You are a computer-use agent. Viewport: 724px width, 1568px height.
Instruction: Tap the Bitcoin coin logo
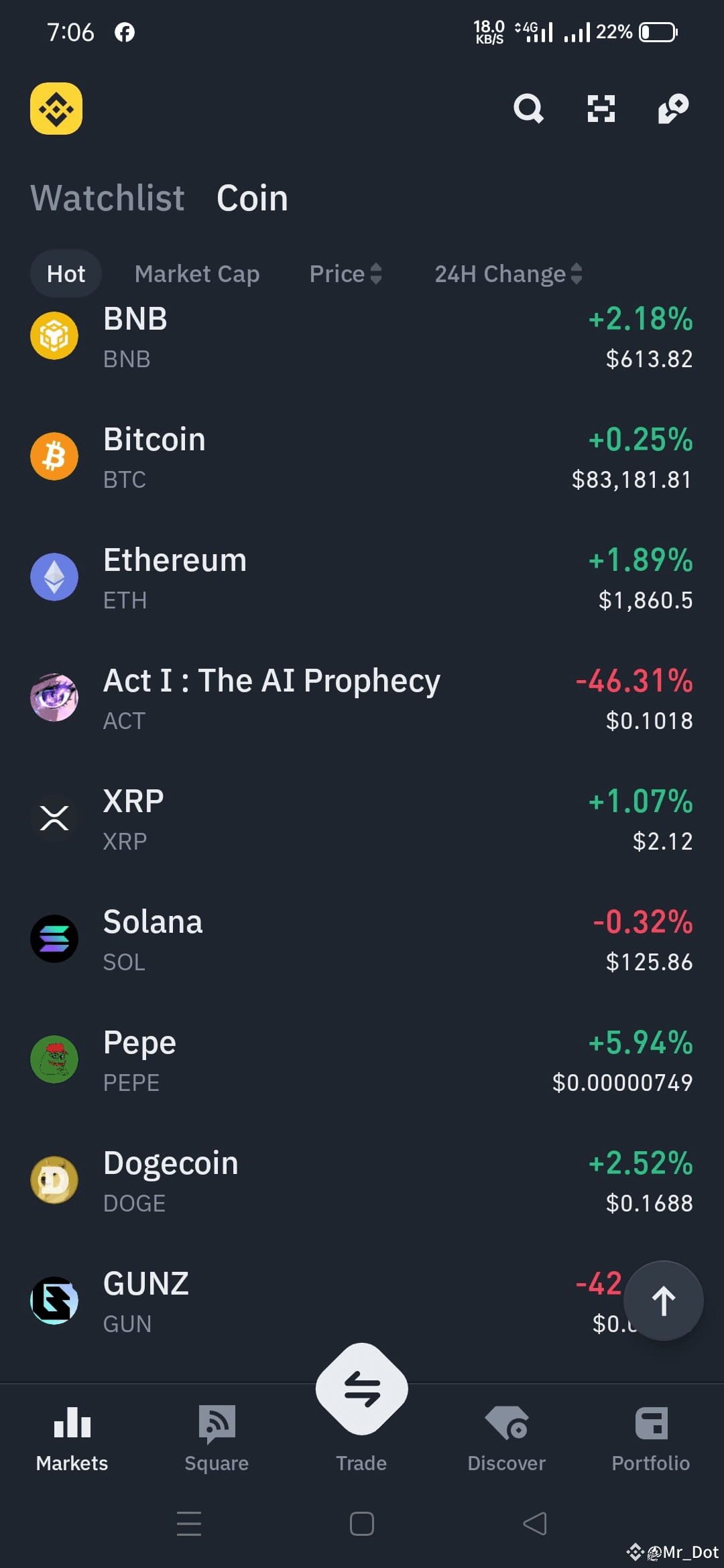click(x=54, y=456)
